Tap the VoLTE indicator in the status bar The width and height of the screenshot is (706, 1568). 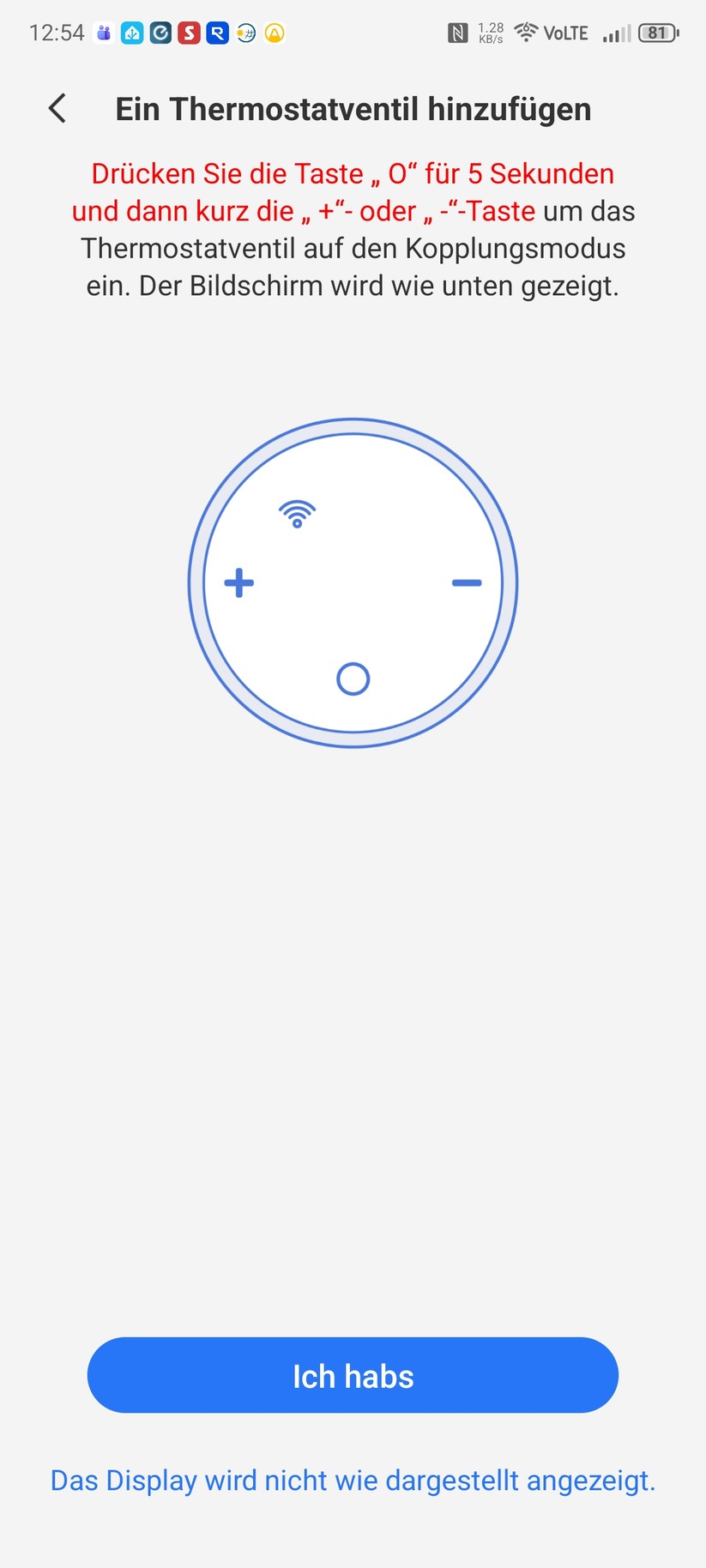pos(565,33)
